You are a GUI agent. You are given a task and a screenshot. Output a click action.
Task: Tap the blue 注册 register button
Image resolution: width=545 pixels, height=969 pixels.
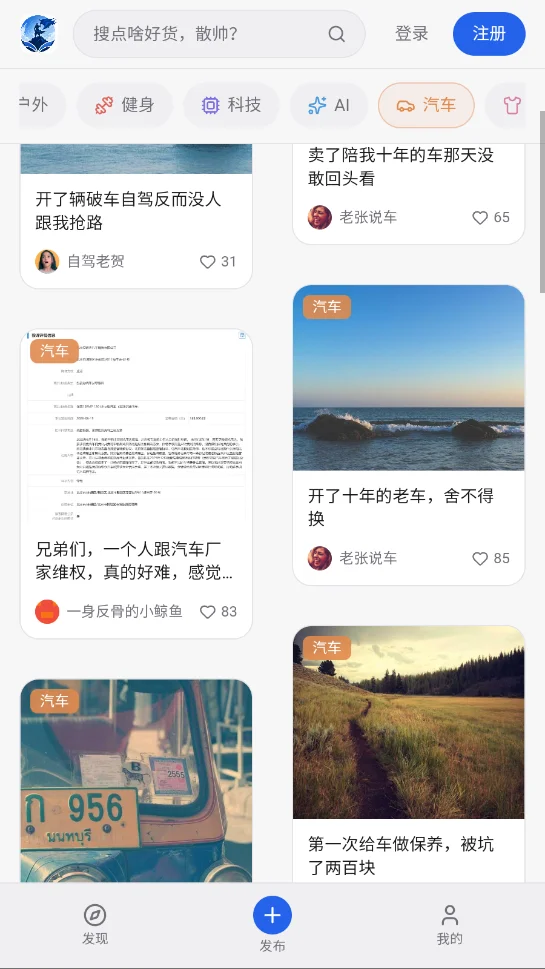489,34
